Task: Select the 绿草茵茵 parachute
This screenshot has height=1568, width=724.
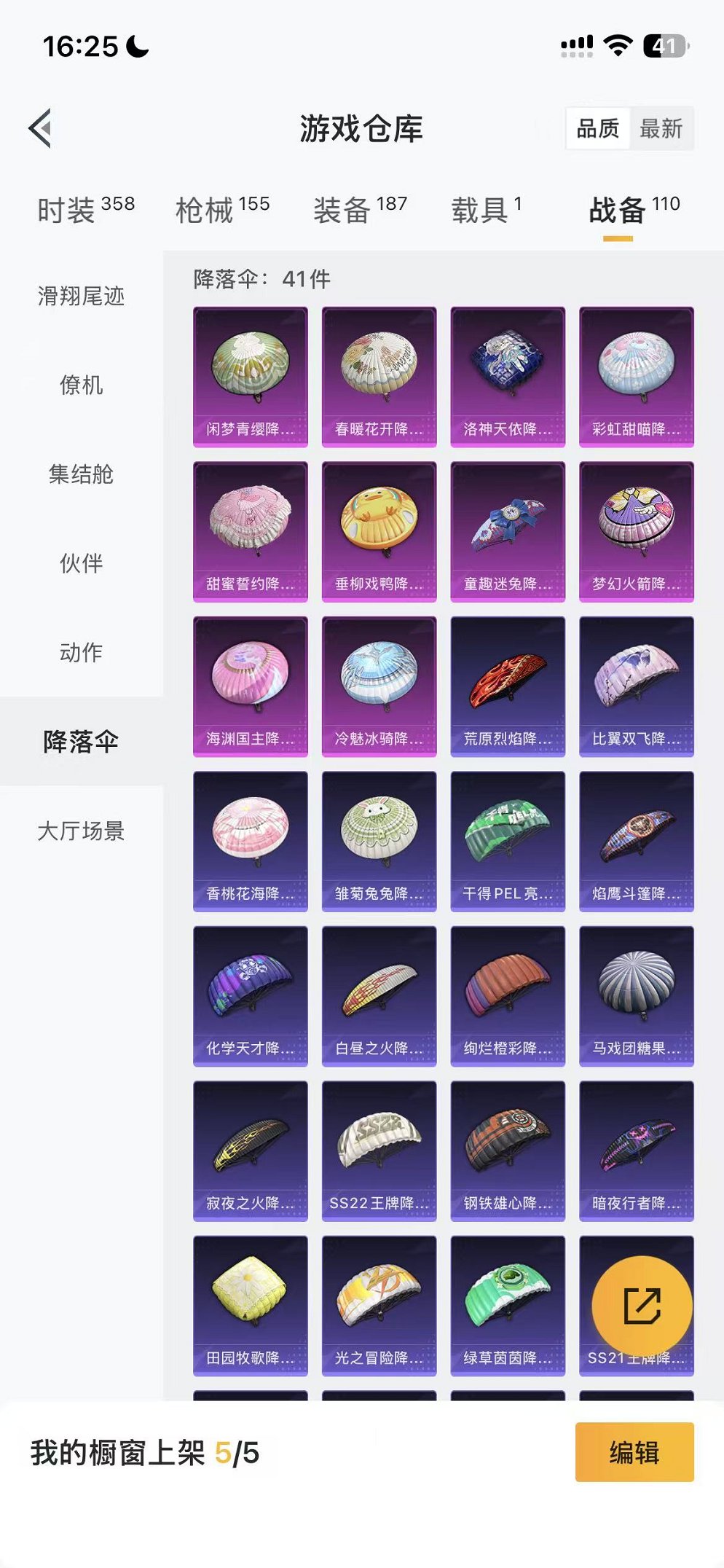Action: 506,1304
